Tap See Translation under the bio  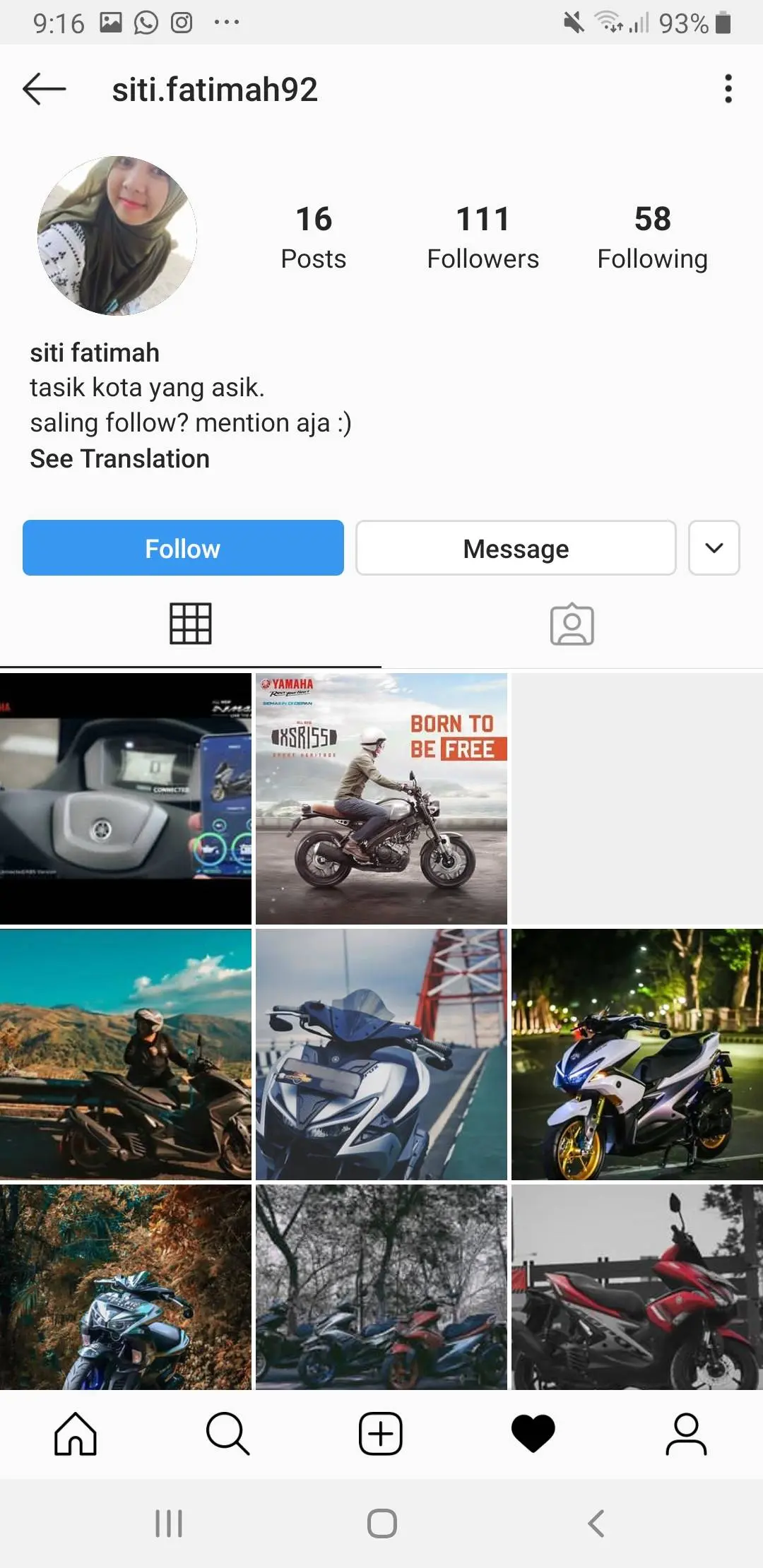click(x=119, y=459)
